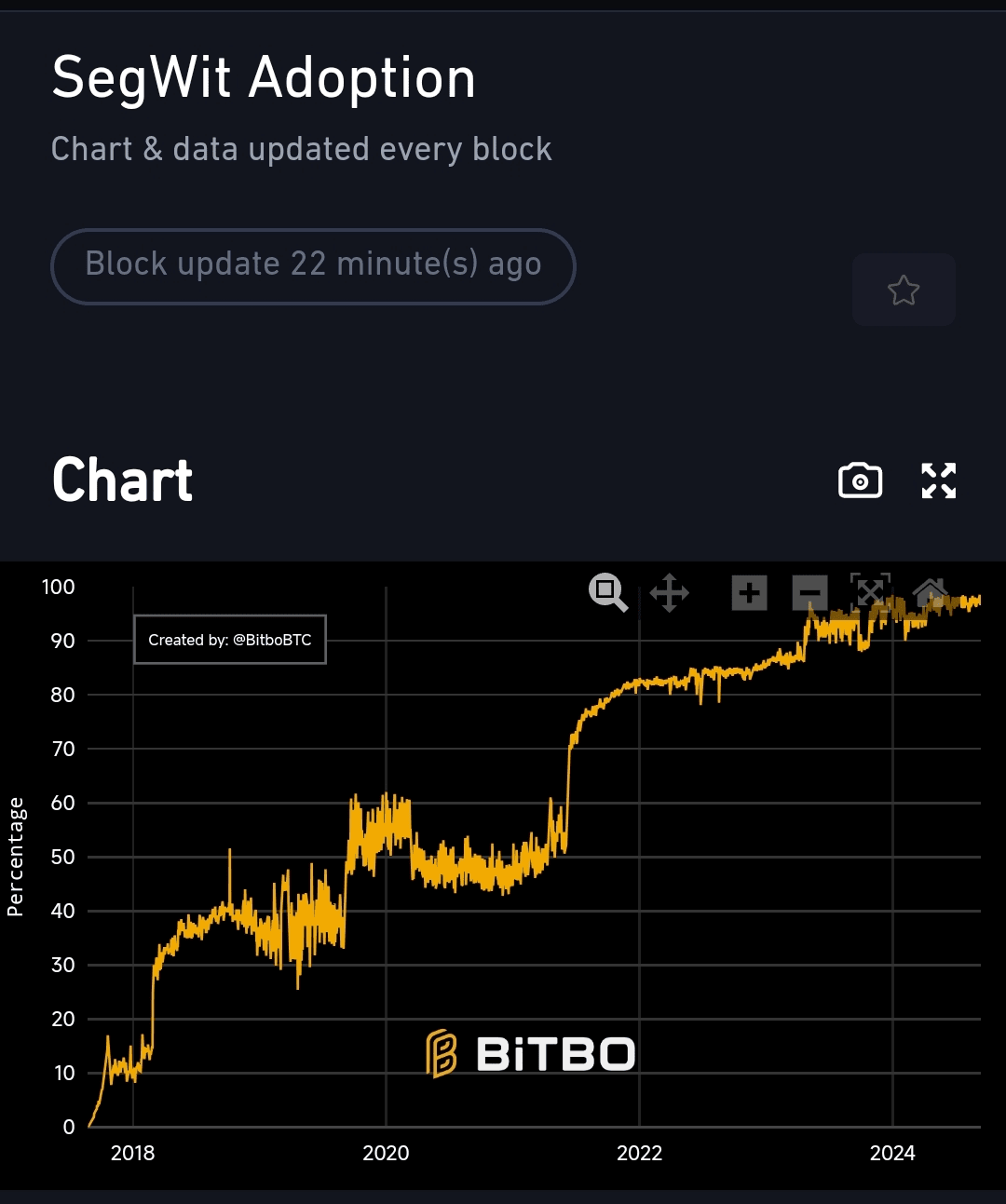
Task: Toggle the favorite star for SegWit Adoption
Action: pos(903,290)
